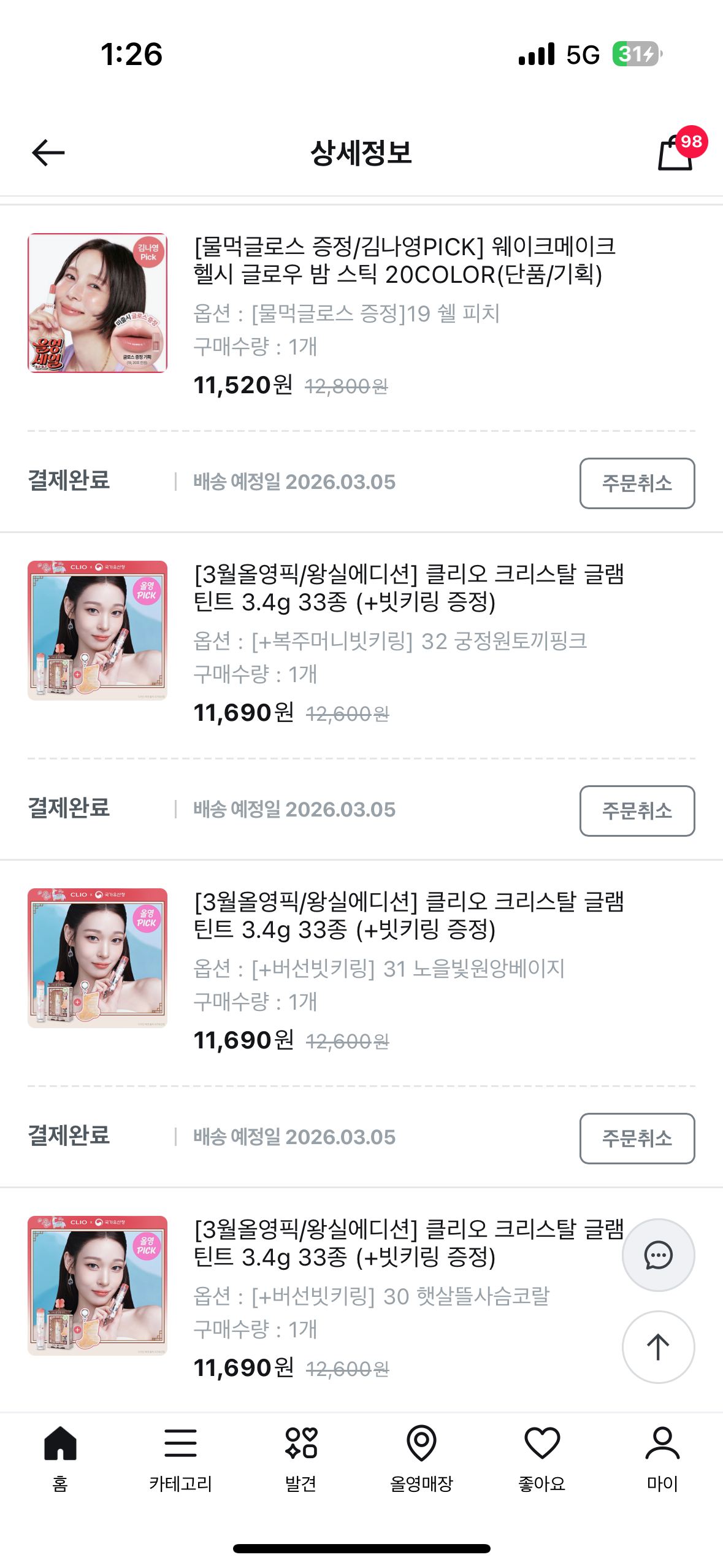Go to the 좋아요 tab
Viewport: 723px width, 1568px height.
coord(542,1458)
